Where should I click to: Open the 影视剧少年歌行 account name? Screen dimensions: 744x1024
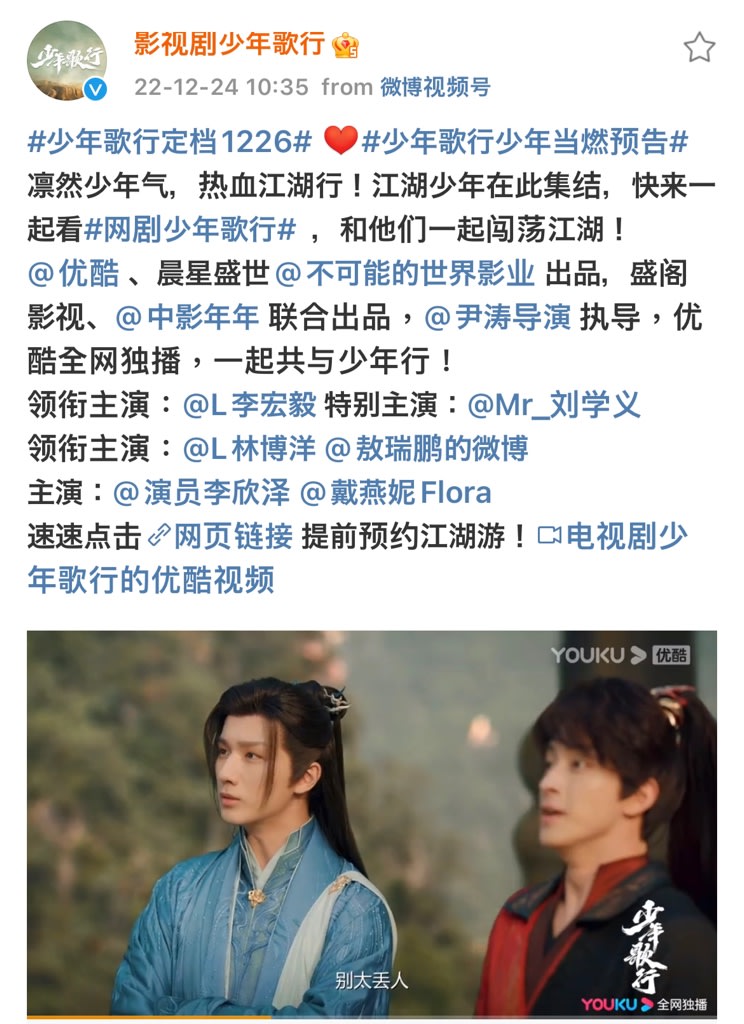point(230,44)
